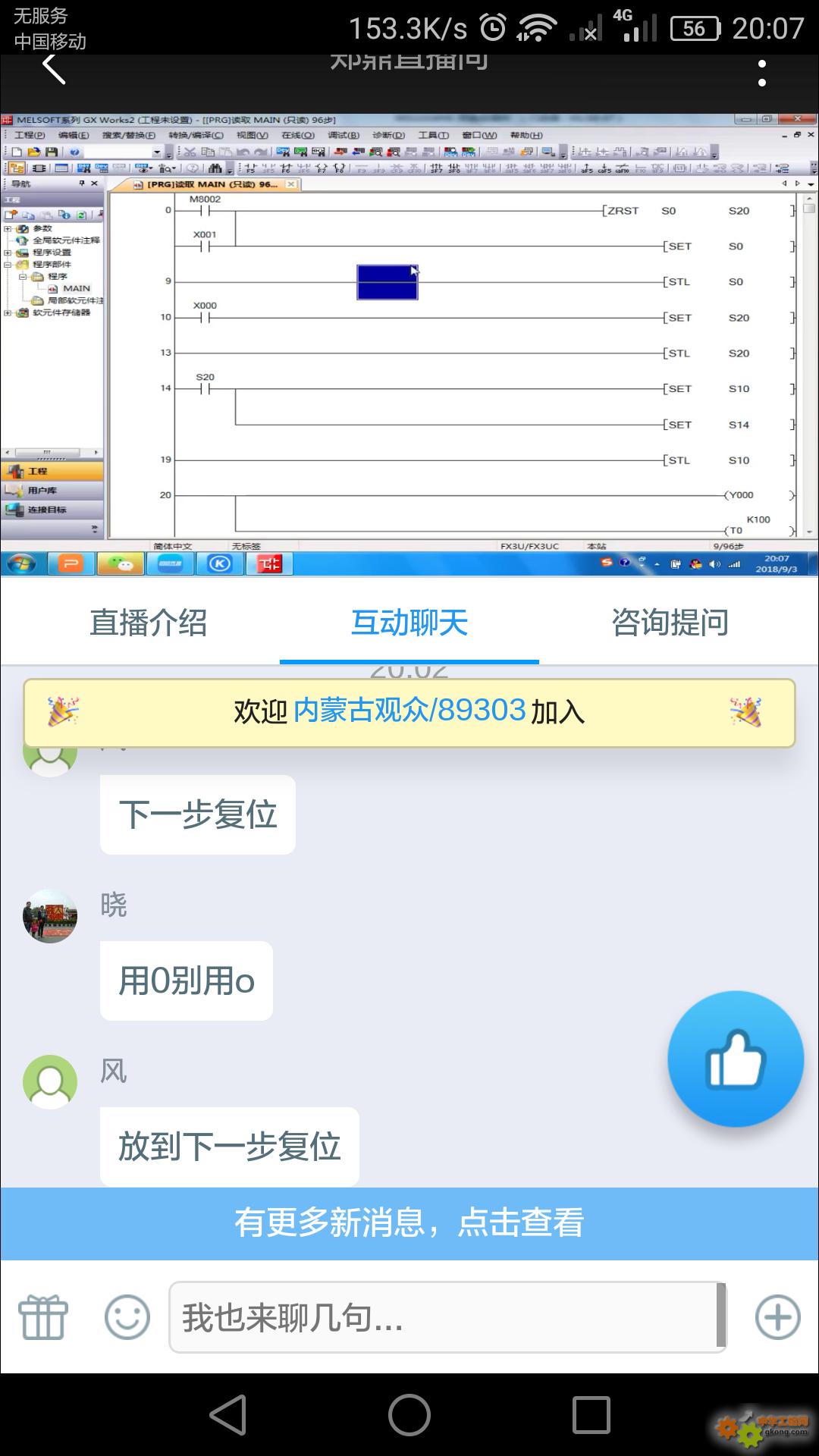Select the 互动聊天 tab
This screenshot has width=819, height=1456.
click(409, 623)
